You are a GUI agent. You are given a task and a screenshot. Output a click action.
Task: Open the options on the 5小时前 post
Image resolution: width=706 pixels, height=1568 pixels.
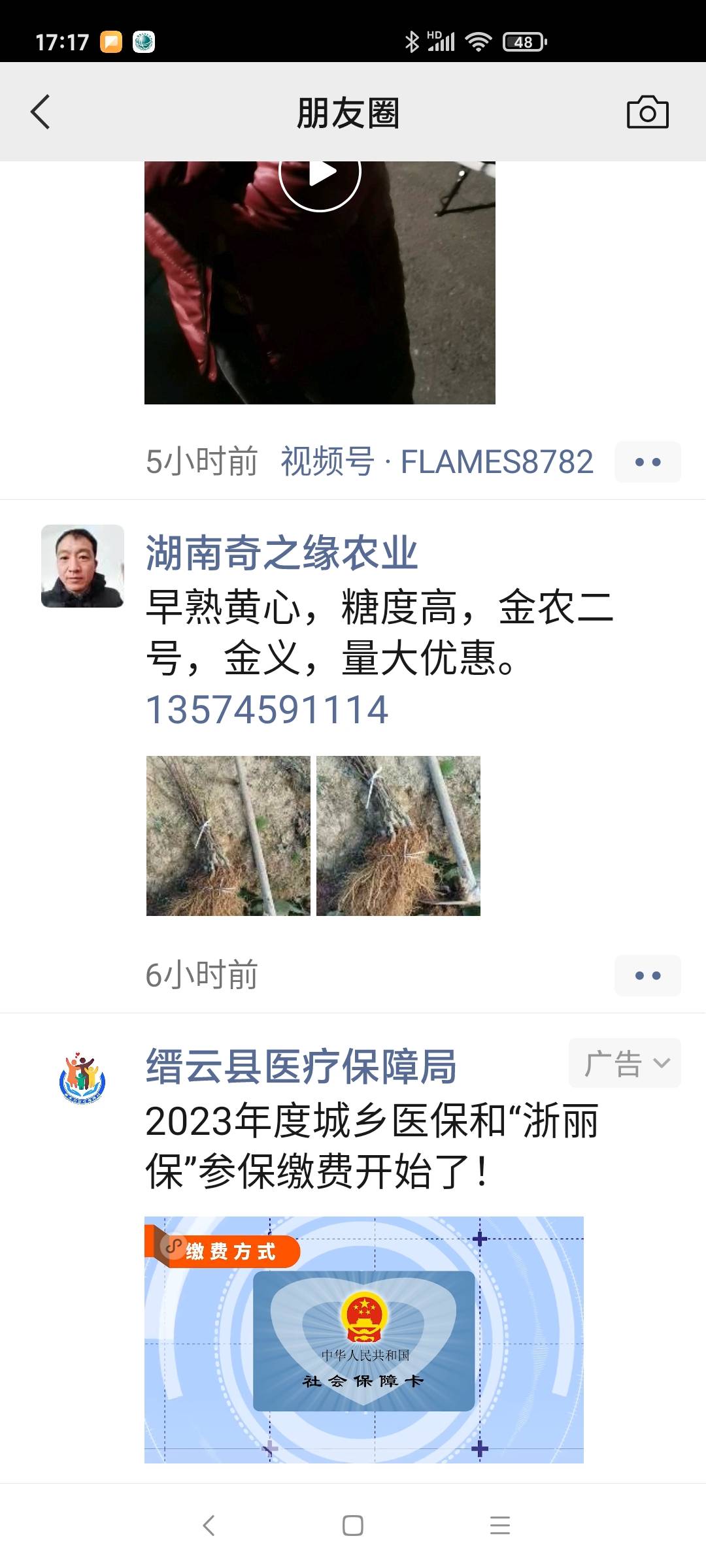(x=647, y=462)
